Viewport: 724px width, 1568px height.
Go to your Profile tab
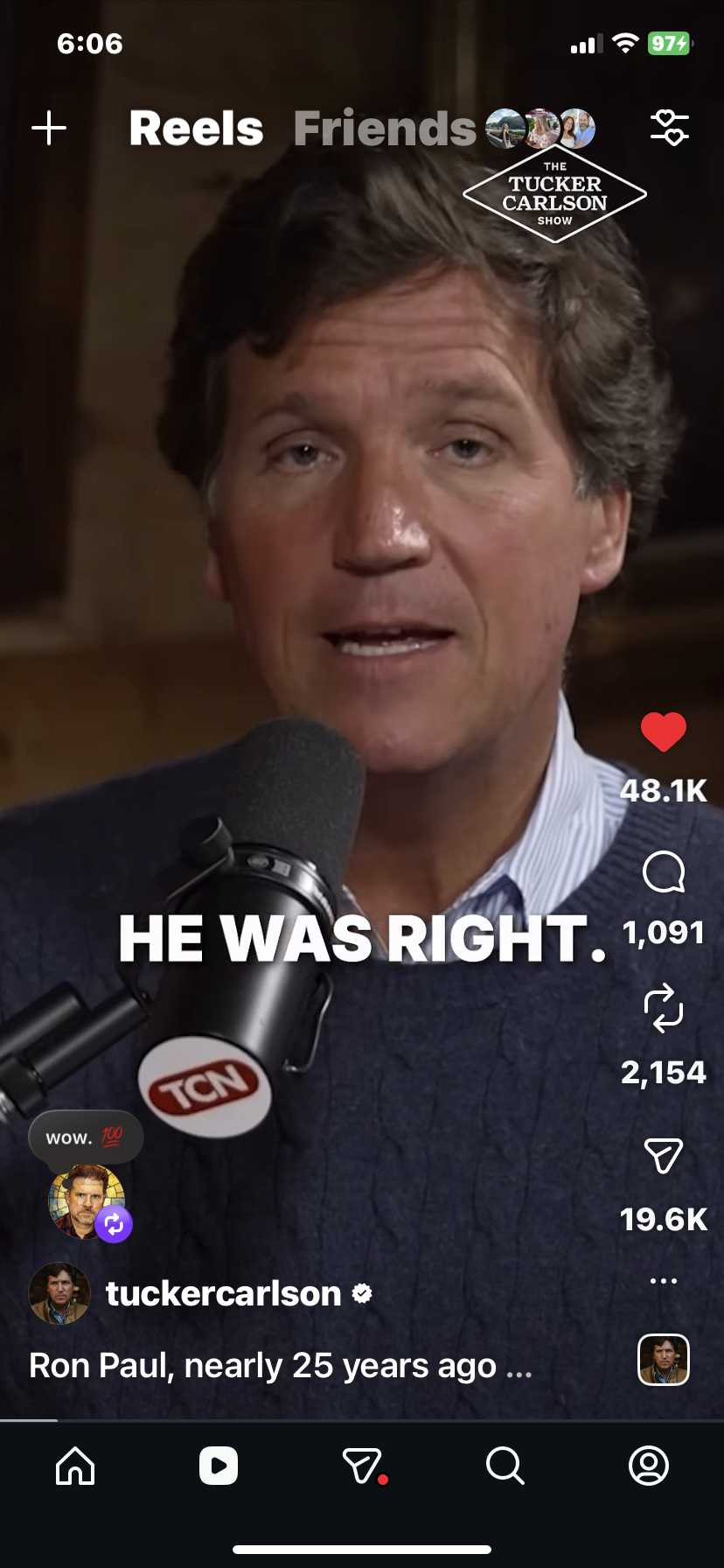[x=648, y=1466]
